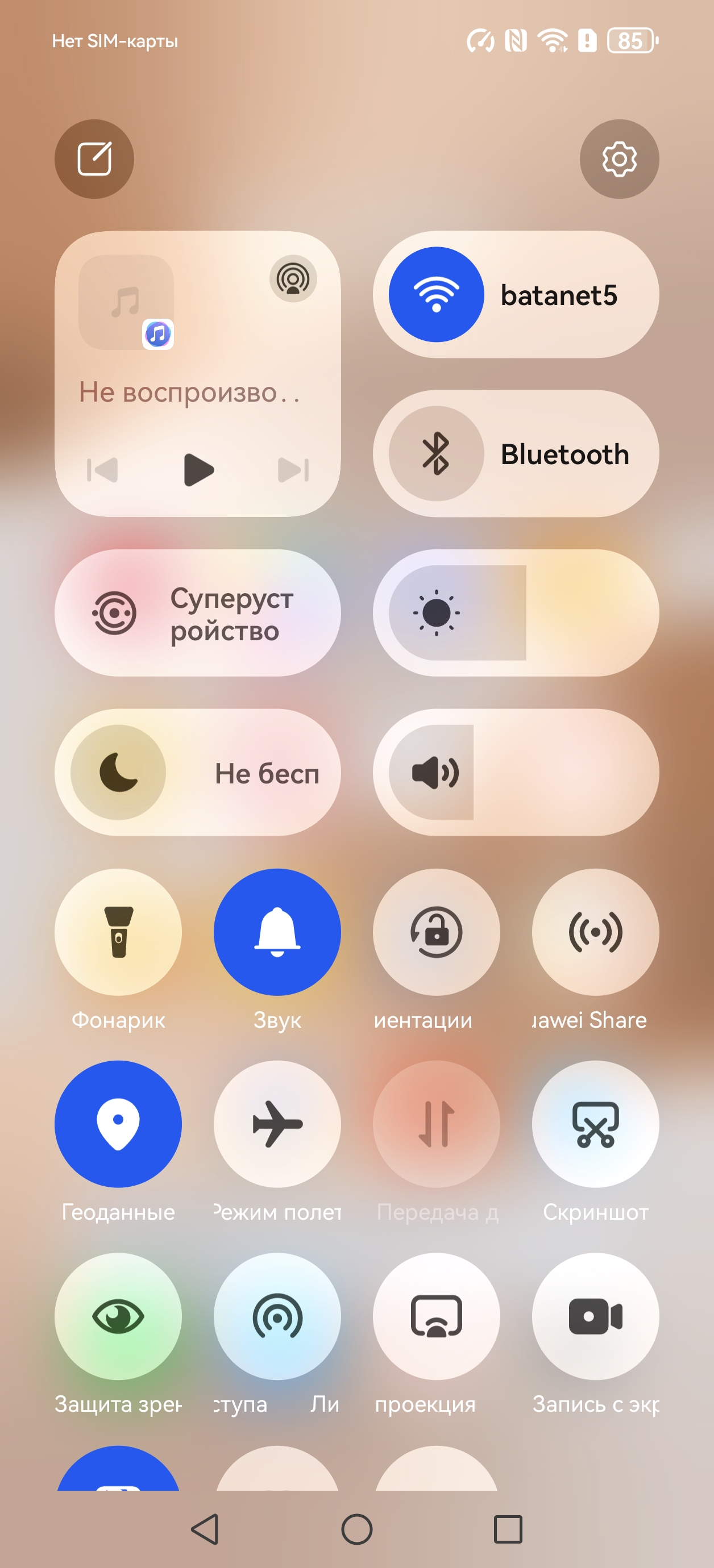714x1568 pixels.
Task: Open audio output device selector
Action: tap(293, 279)
